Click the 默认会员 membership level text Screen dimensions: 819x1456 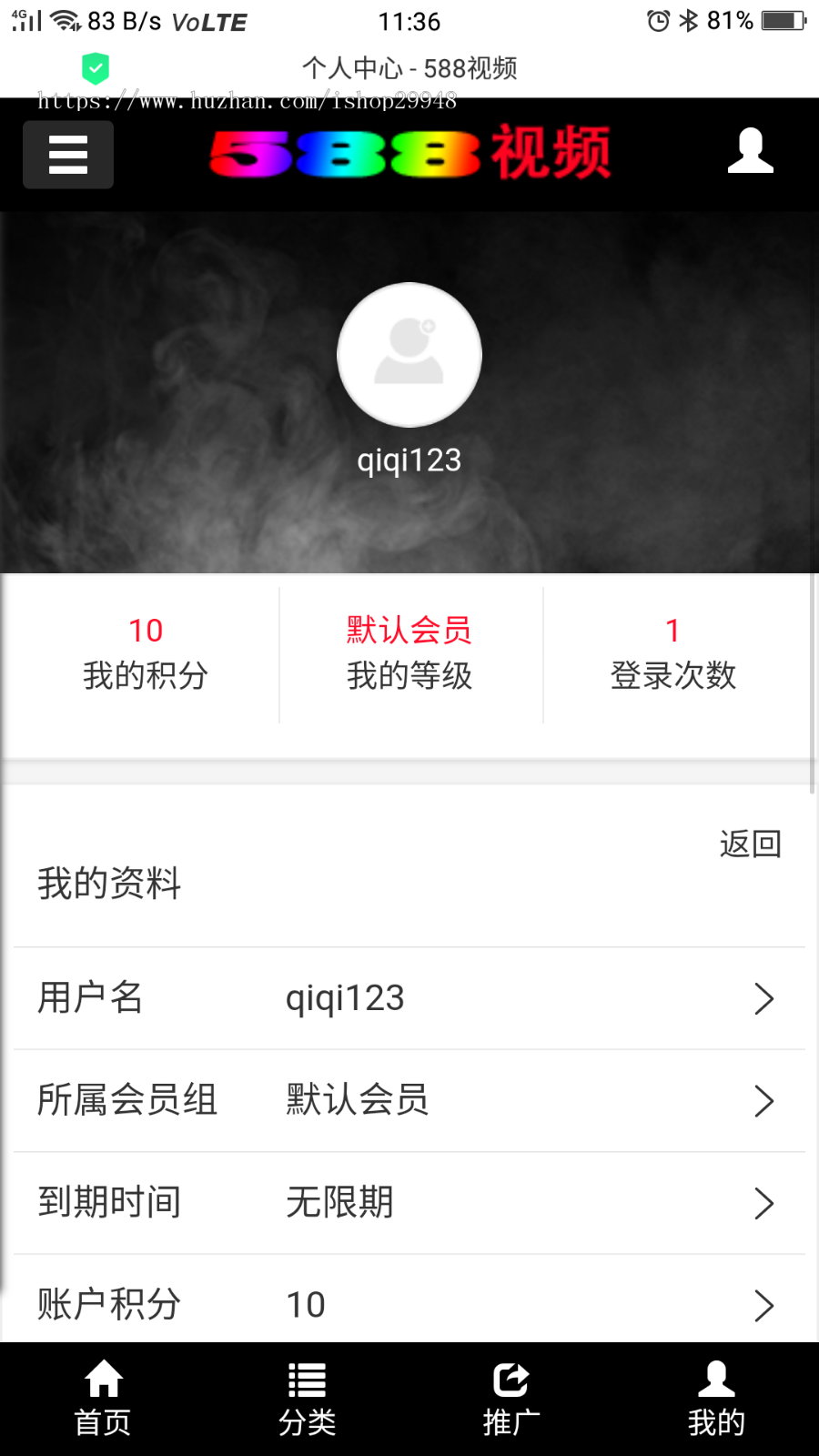[x=409, y=630]
